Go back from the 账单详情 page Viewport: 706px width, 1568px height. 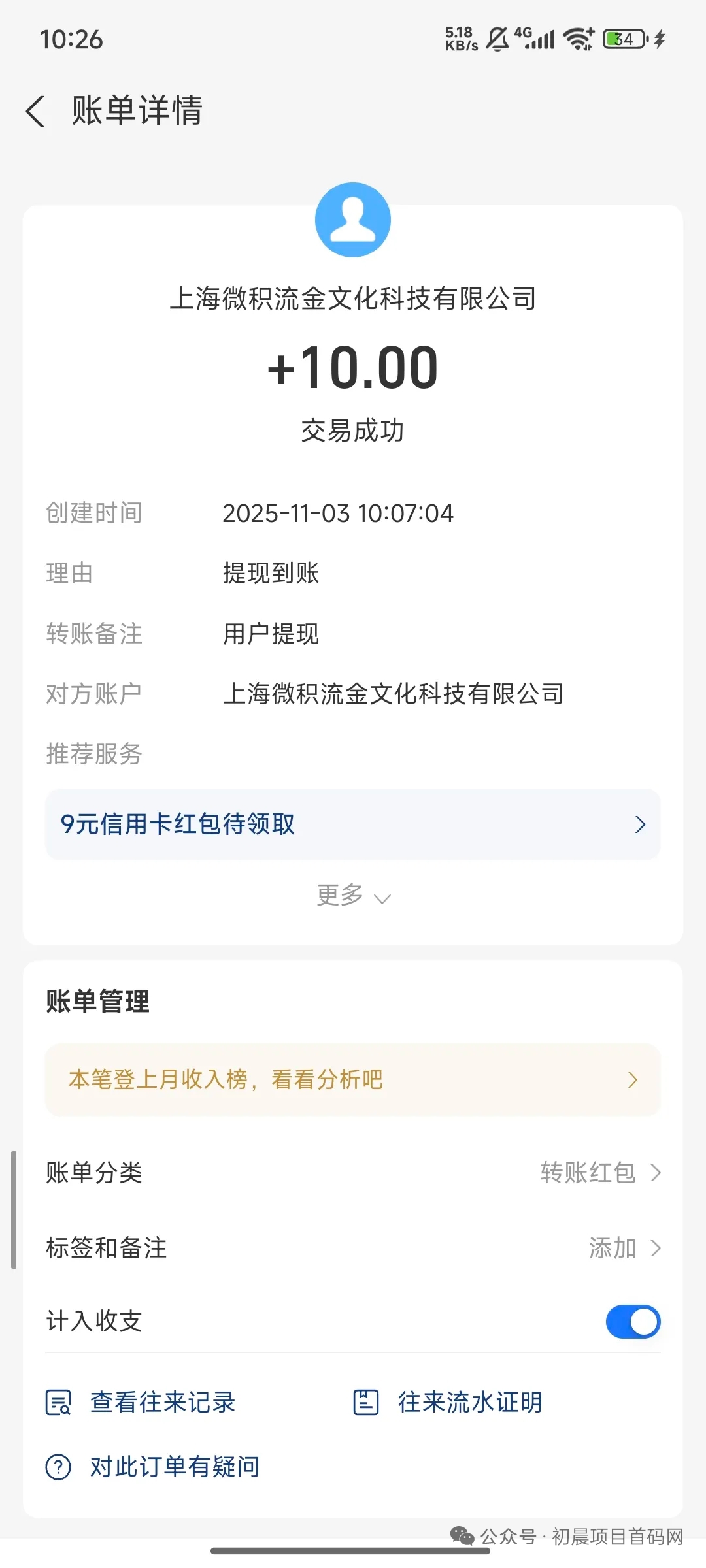click(36, 110)
